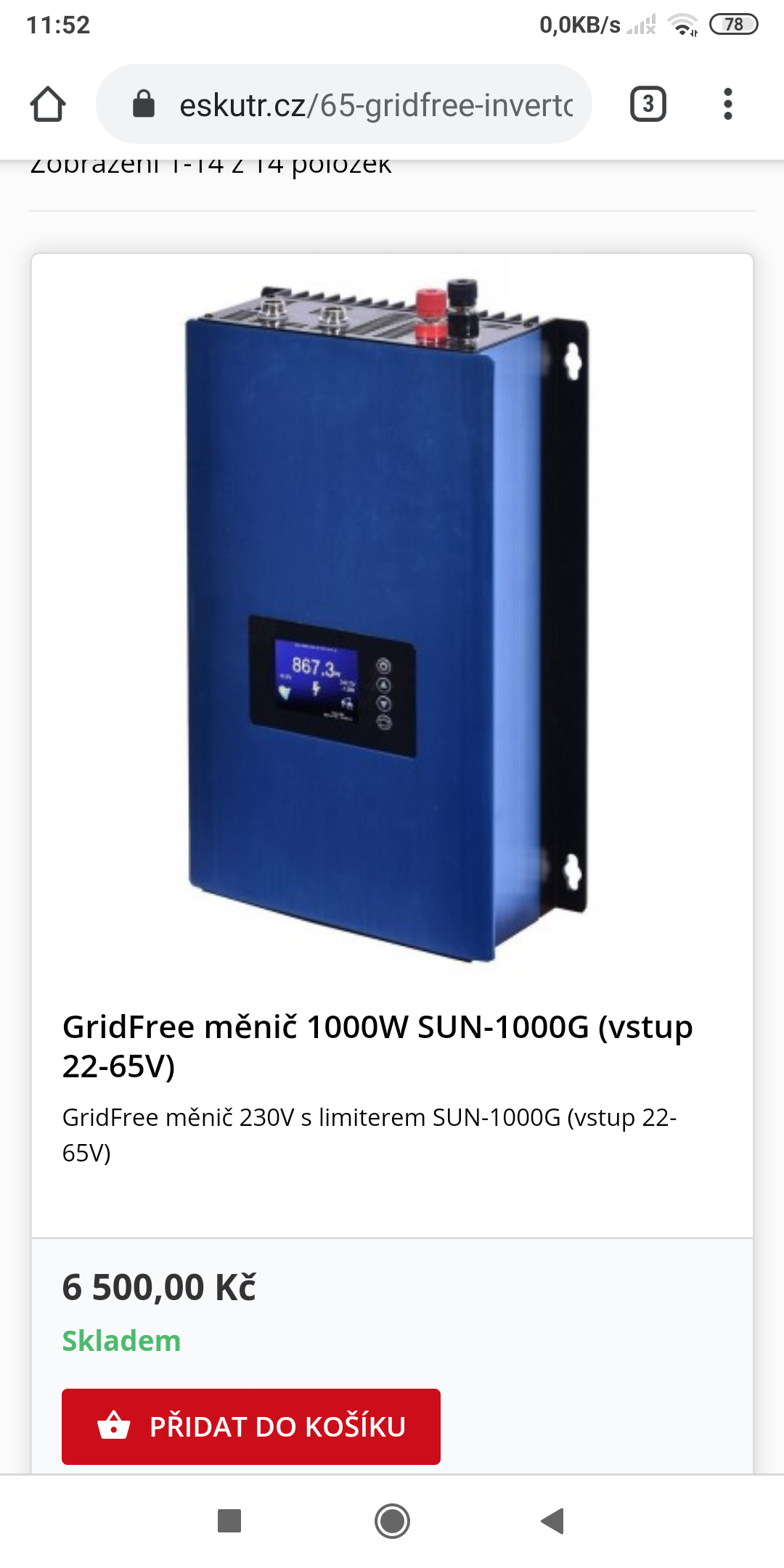The image size is (784, 1568).
Task: Navigate back with the system back arrow
Action: click(553, 1520)
